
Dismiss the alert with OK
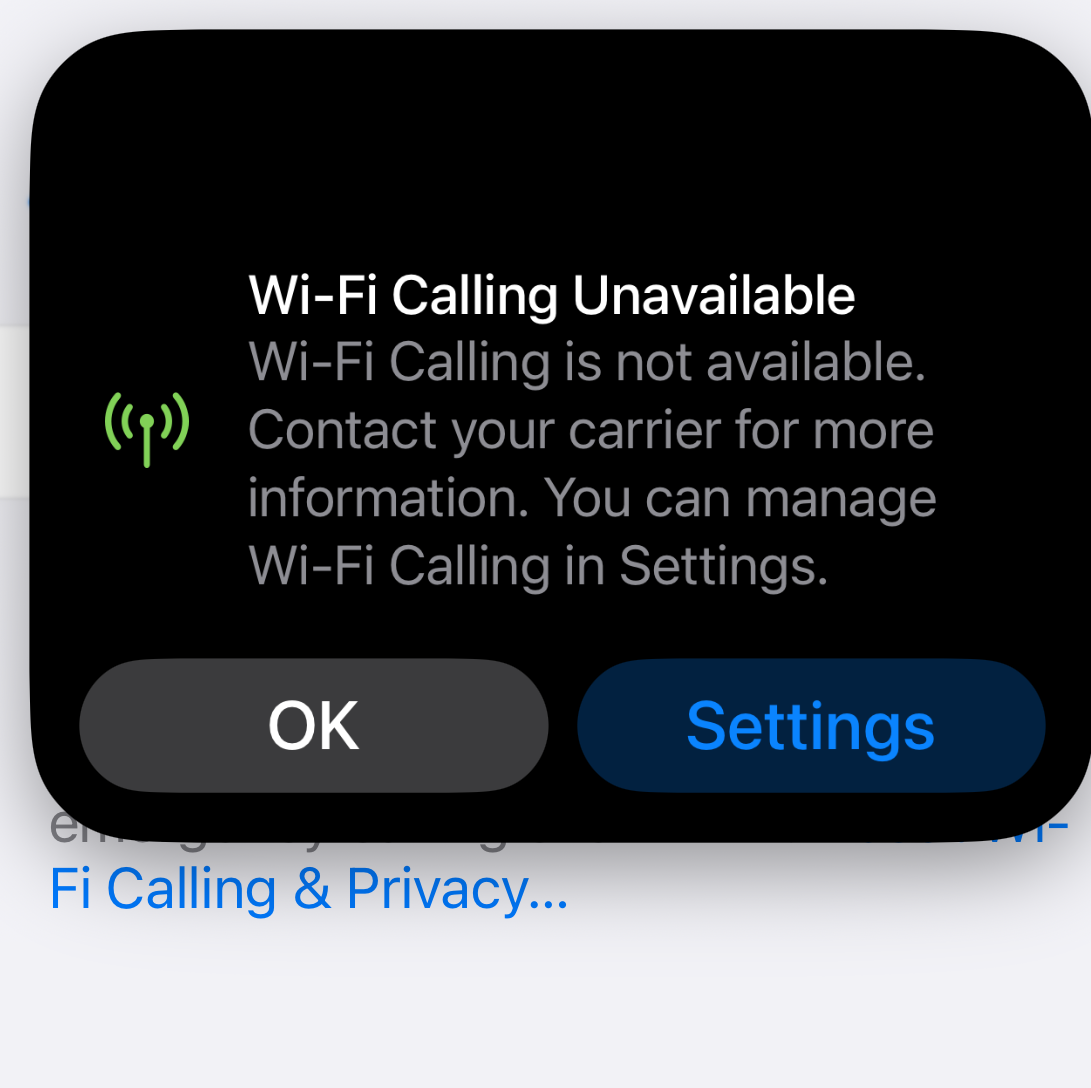click(313, 726)
